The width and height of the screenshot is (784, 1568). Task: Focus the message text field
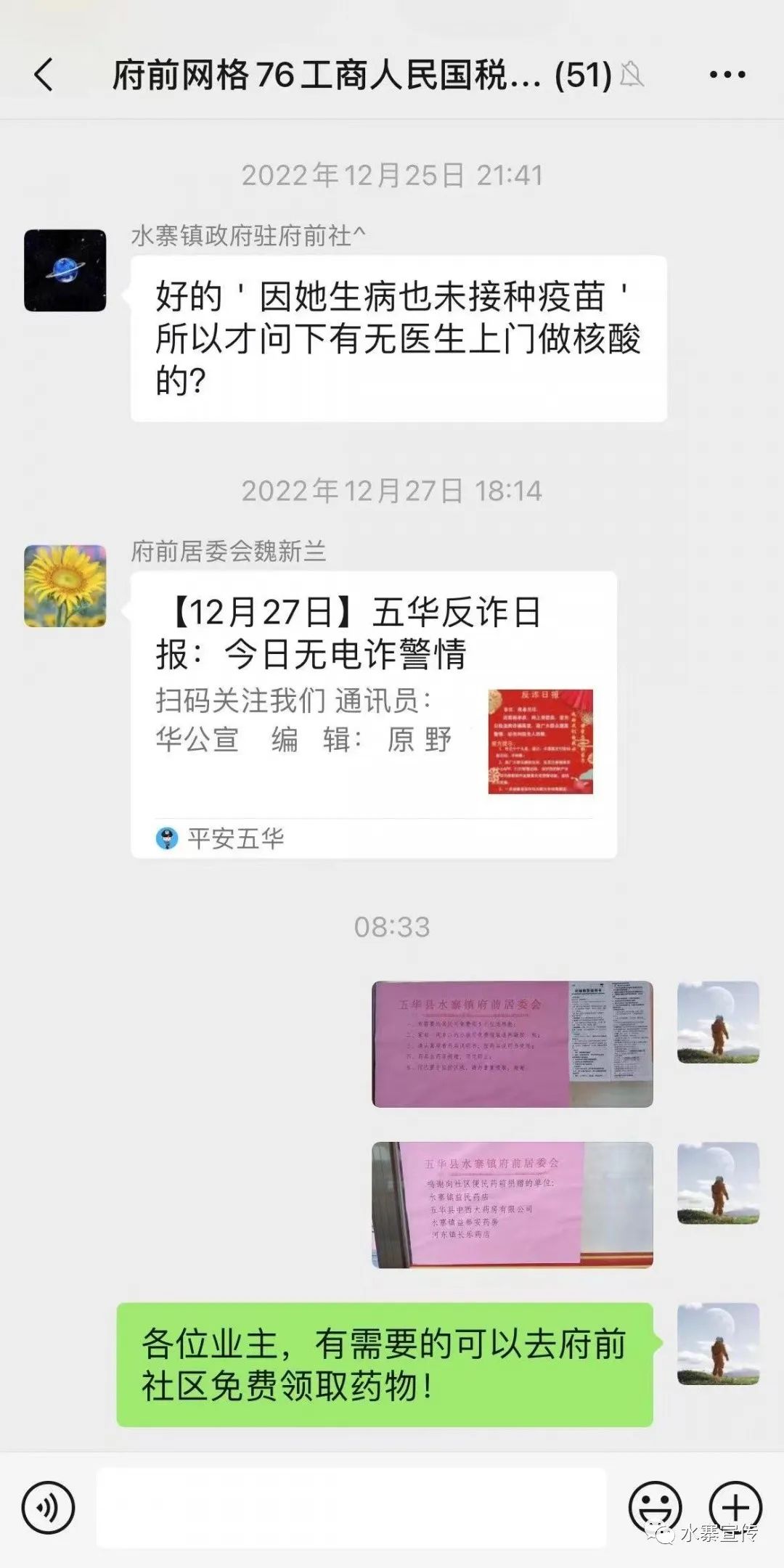tap(351, 1508)
